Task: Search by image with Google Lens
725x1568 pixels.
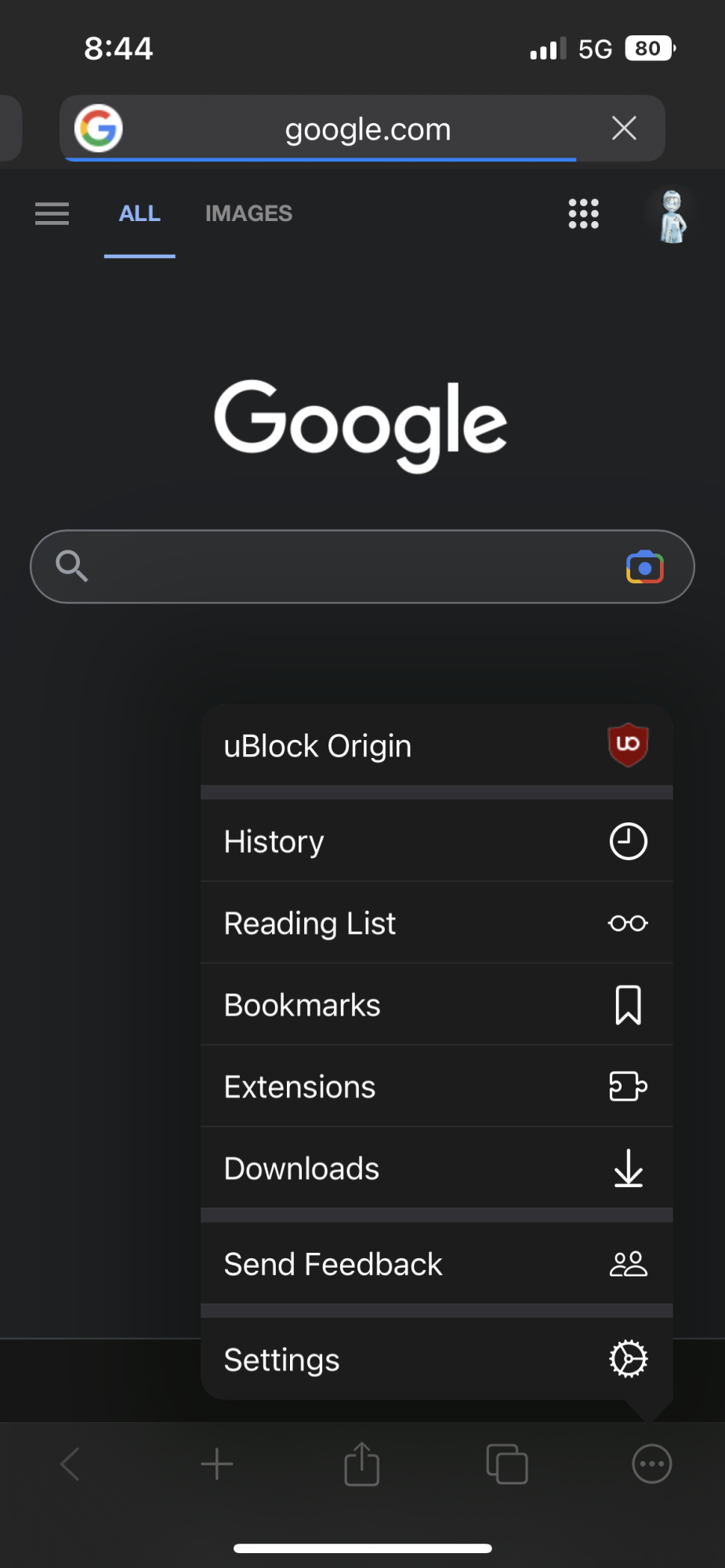Action: click(x=644, y=567)
